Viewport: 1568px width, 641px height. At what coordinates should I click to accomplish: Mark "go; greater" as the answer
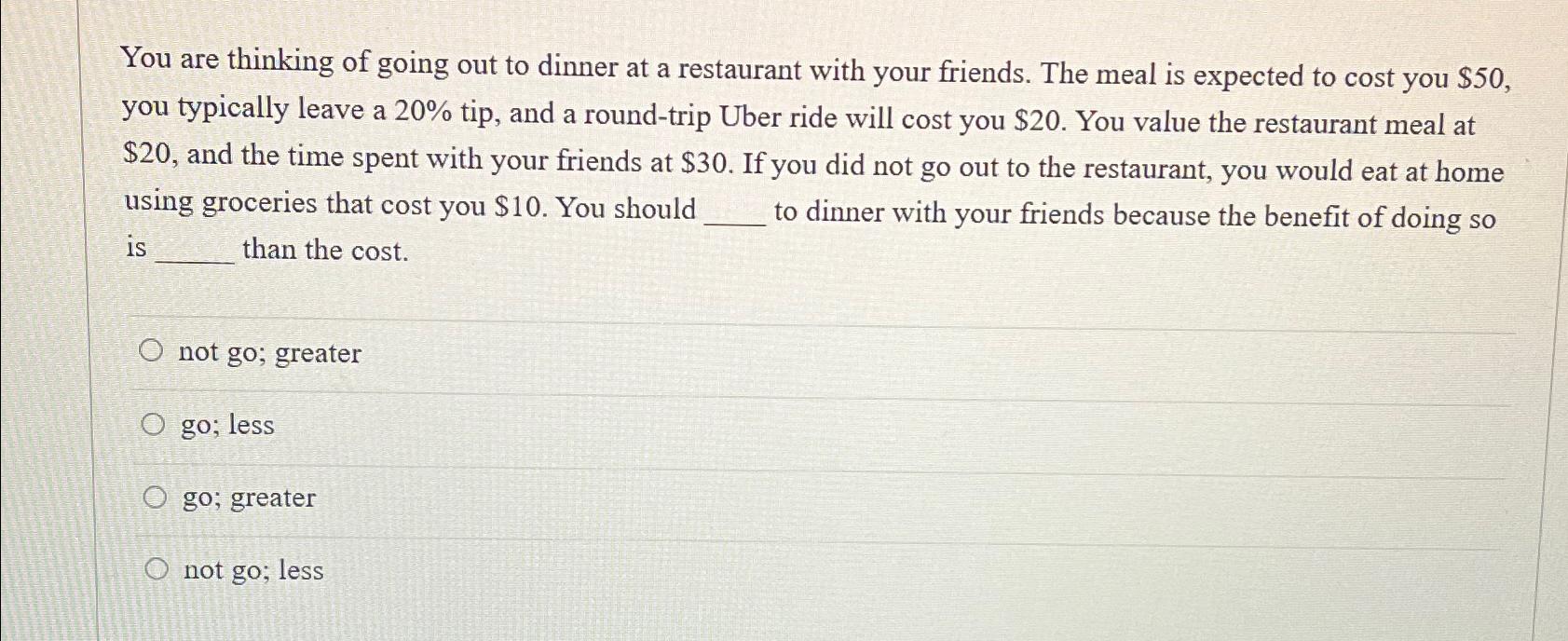click(155, 498)
